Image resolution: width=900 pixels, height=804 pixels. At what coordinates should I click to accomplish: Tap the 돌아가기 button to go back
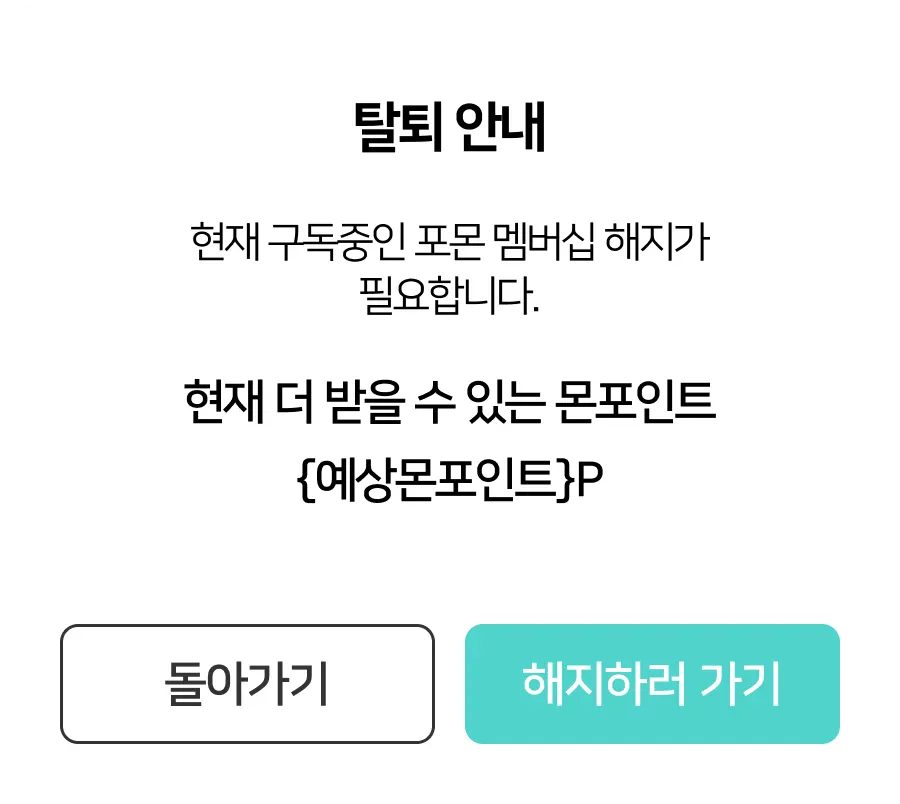(x=247, y=684)
